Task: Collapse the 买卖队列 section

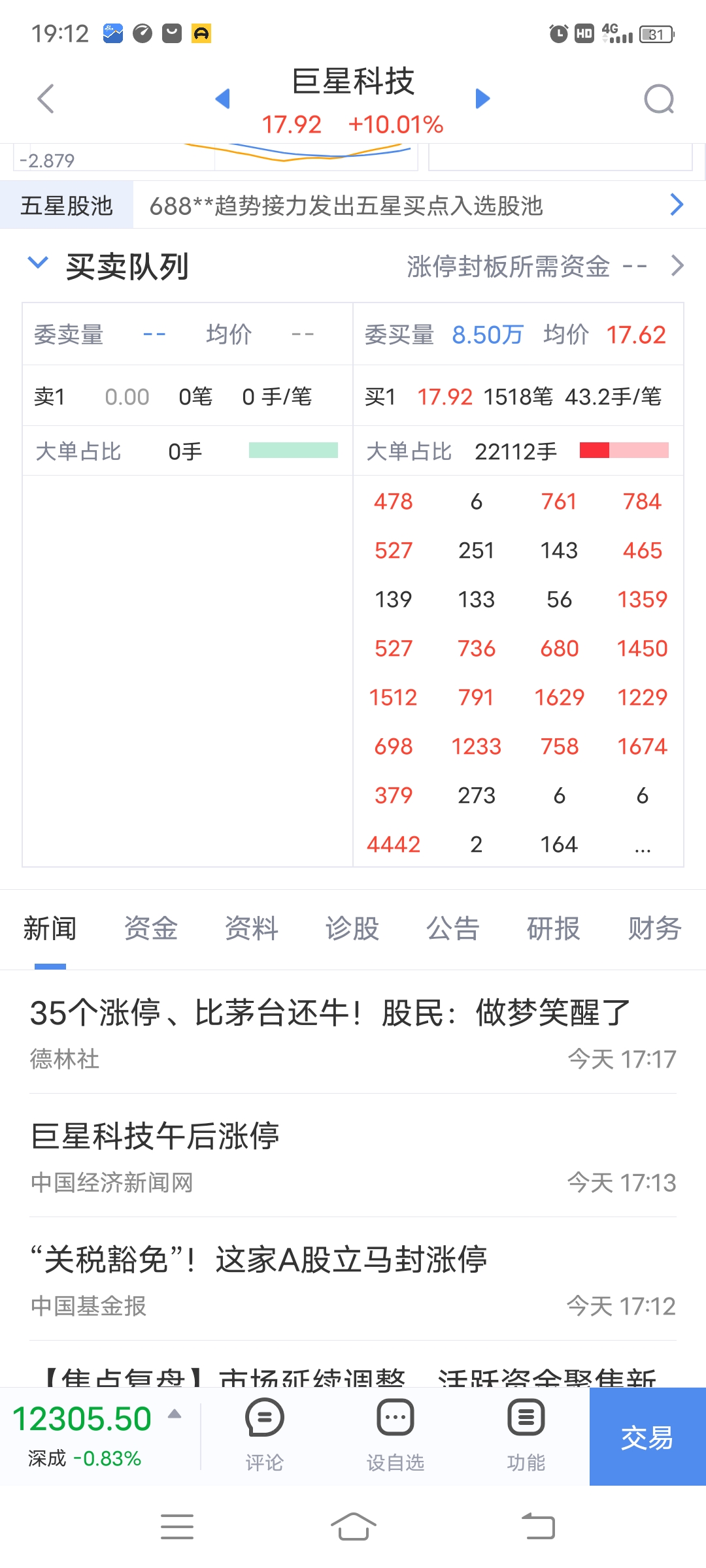Action: tap(38, 263)
